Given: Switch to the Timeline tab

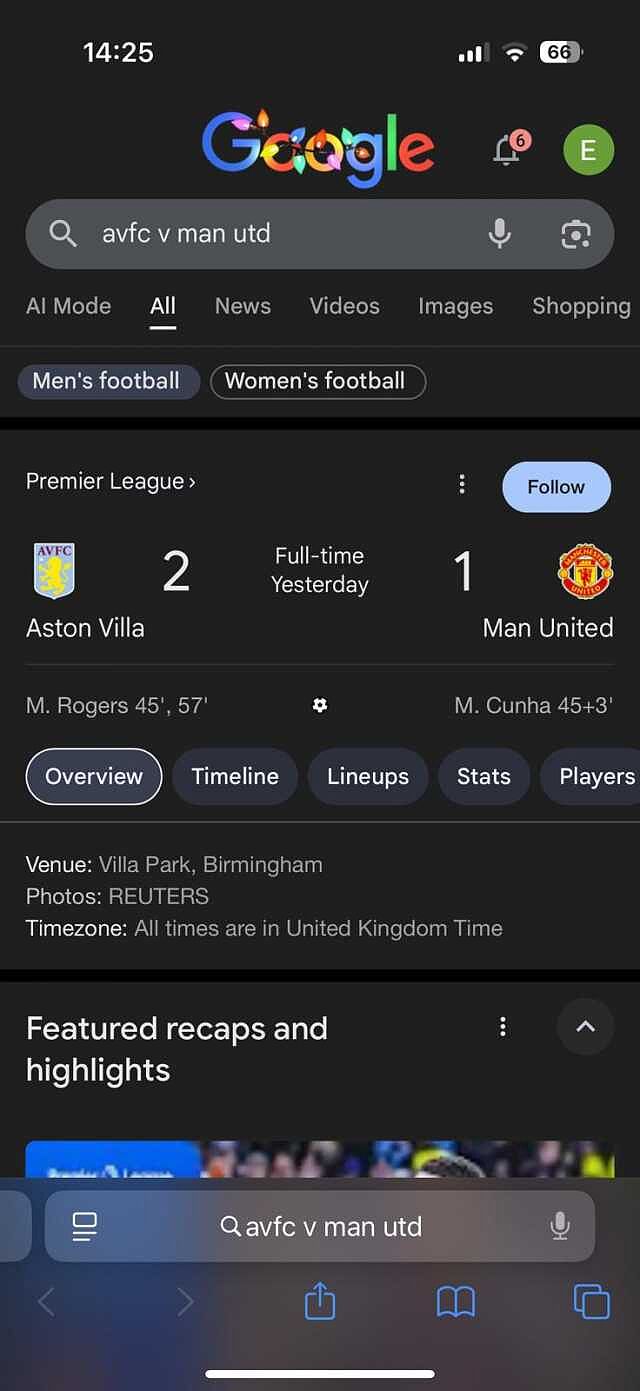Looking at the screenshot, I should [235, 777].
